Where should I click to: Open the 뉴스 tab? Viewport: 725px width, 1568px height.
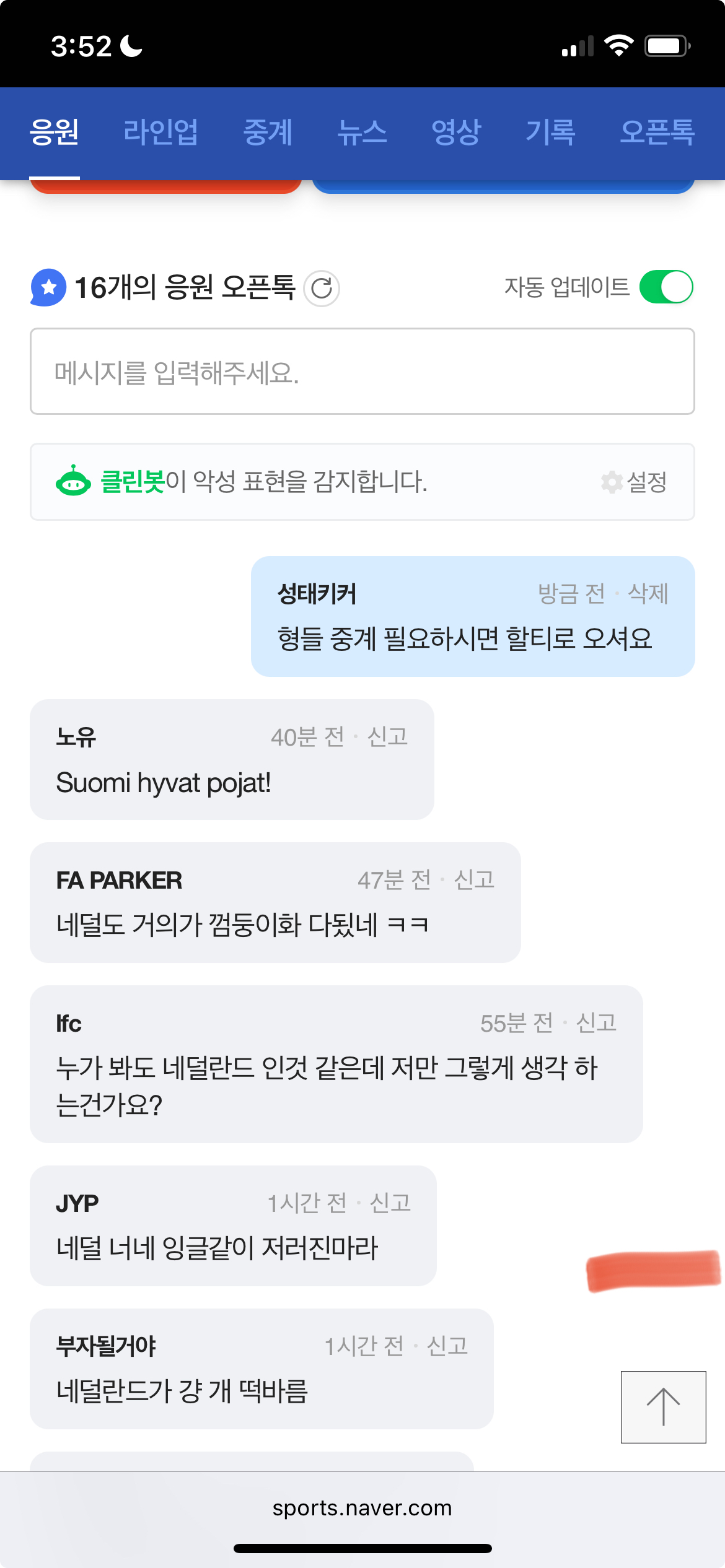[362, 132]
